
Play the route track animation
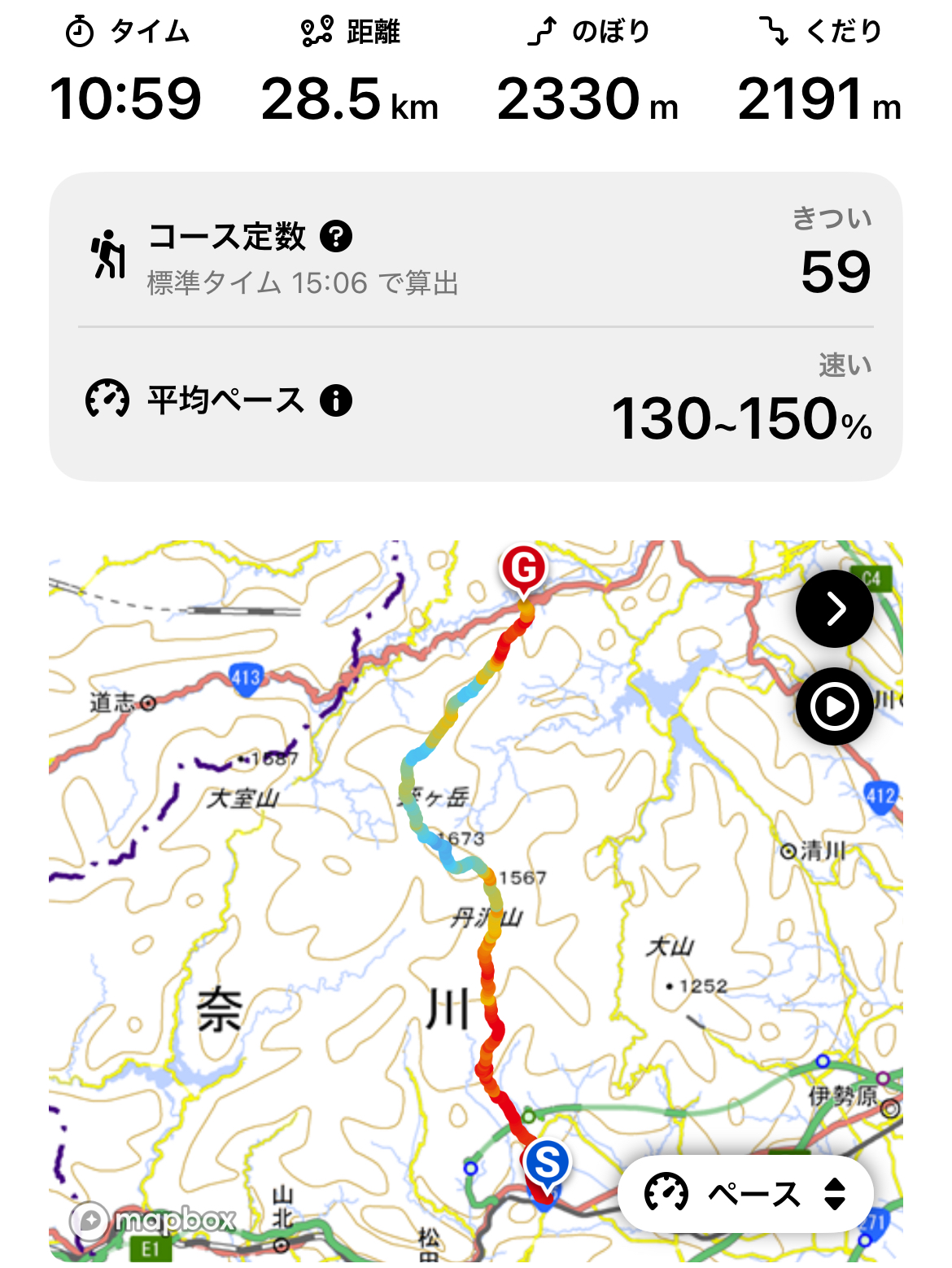coord(834,706)
